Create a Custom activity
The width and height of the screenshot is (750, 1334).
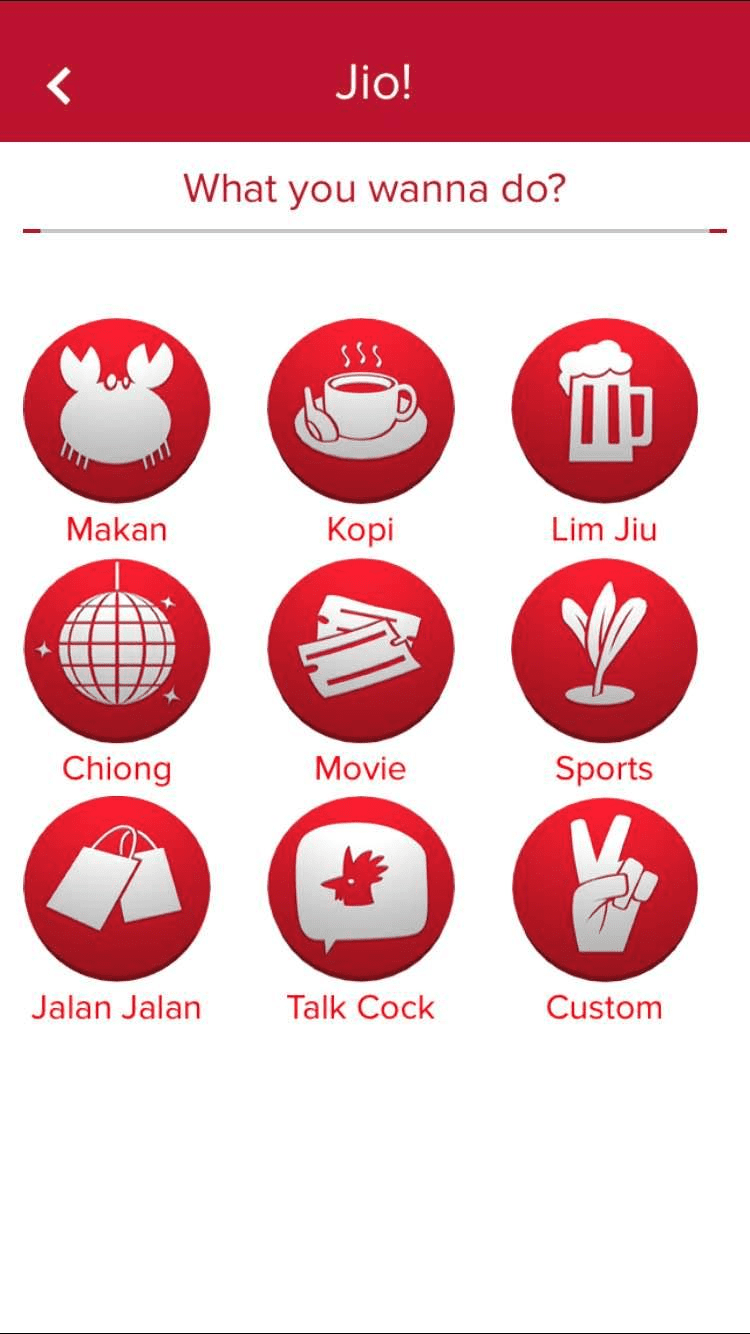[x=605, y=889]
